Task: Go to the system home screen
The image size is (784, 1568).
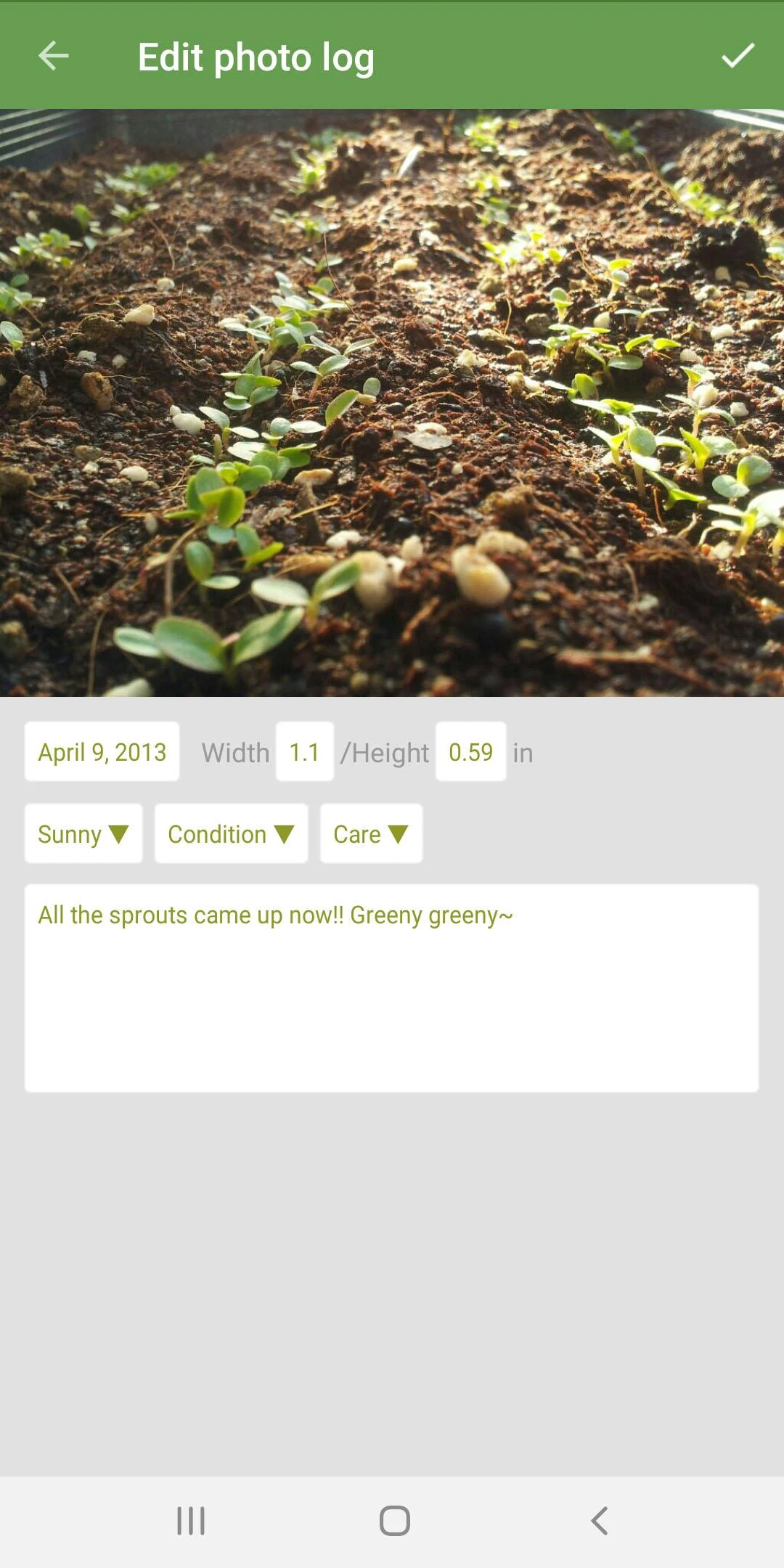Action: tap(394, 1520)
